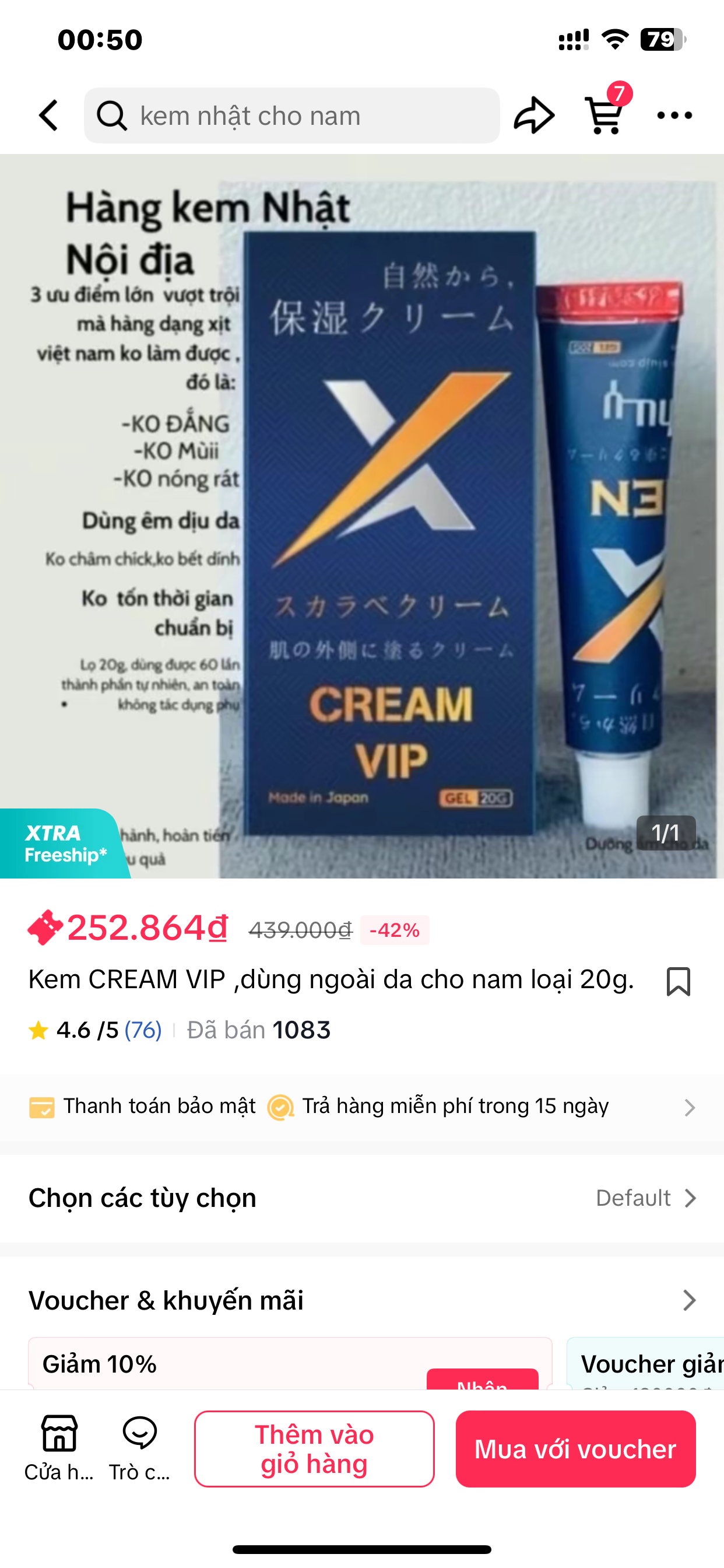
Task: Open 'Chọn các tùy chọn' option selector
Action: tap(361, 1198)
